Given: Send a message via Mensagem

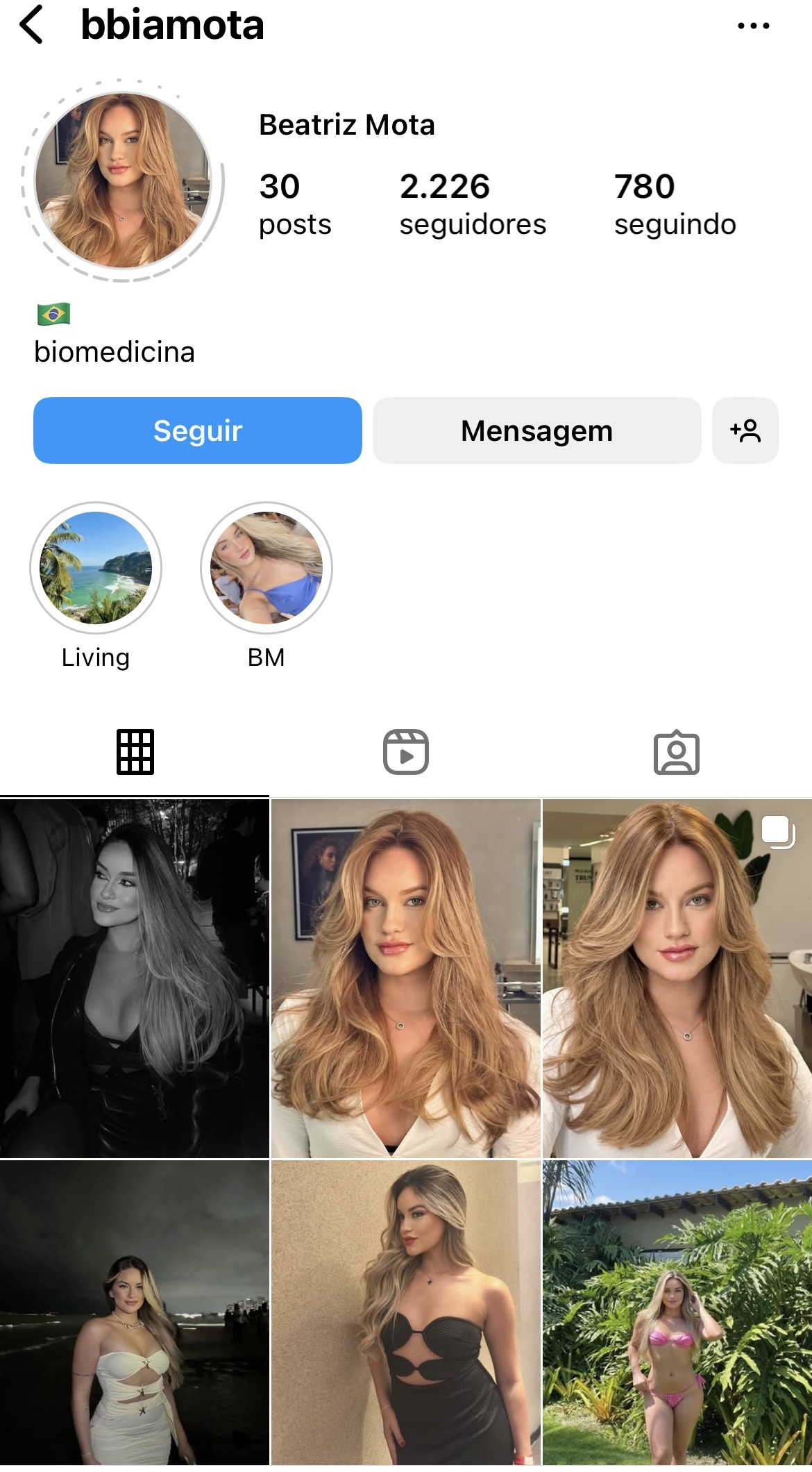Looking at the screenshot, I should 536,430.
